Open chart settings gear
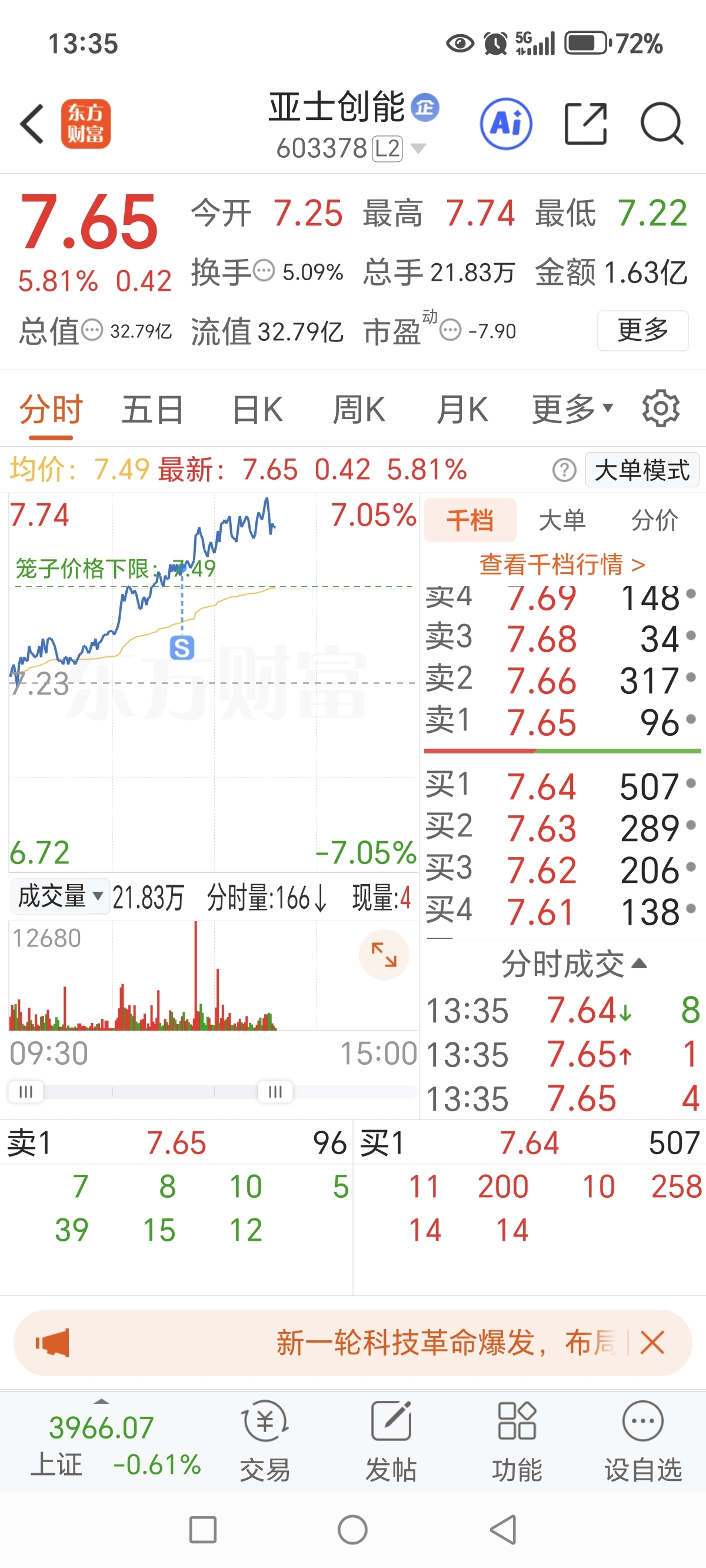The image size is (706, 1568). pyautogui.click(x=661, y=408)
